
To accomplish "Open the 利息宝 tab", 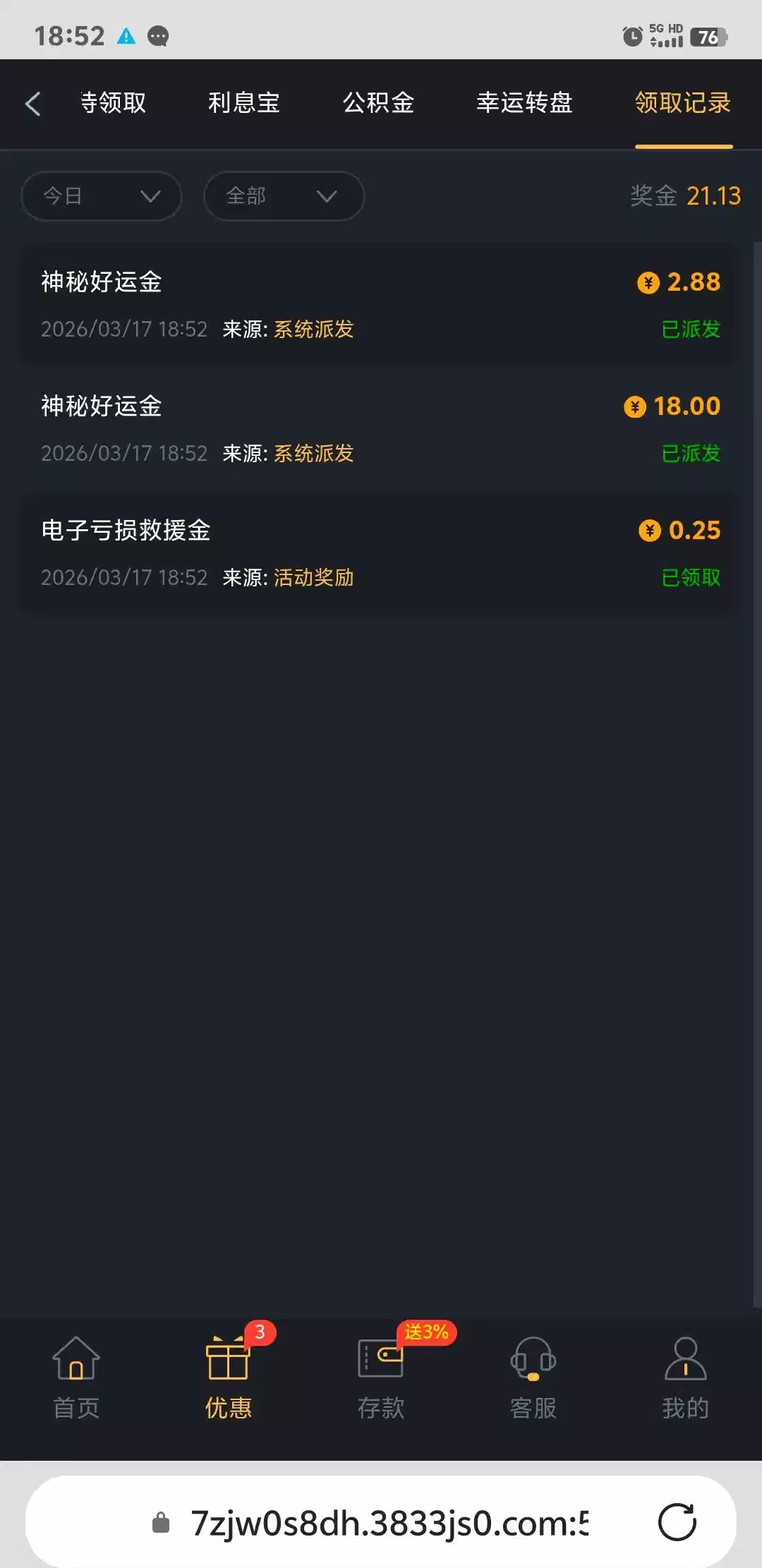I will coord(243,103).
